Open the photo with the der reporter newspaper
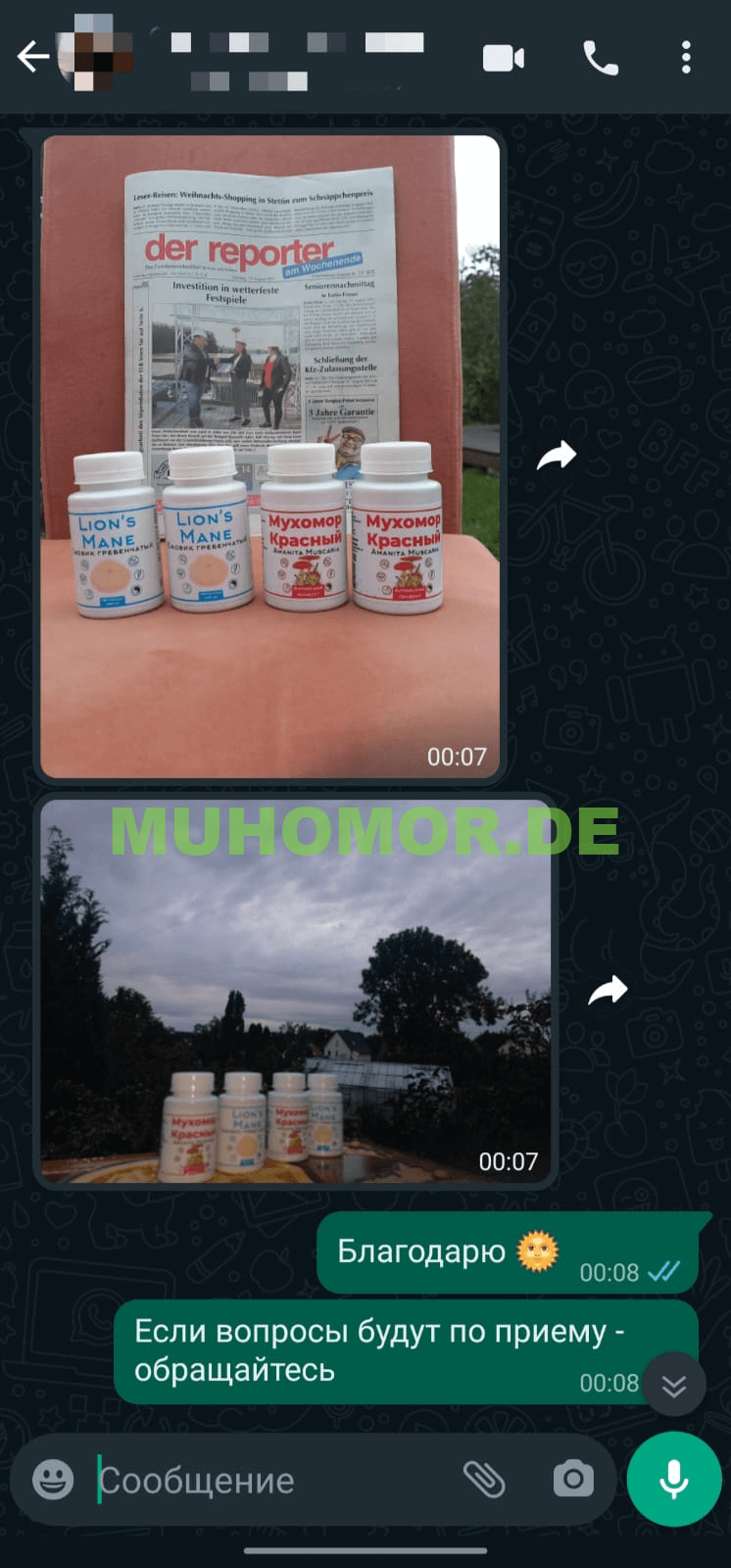The width and height of the screenshot is (731, 1568). [269, 456]
